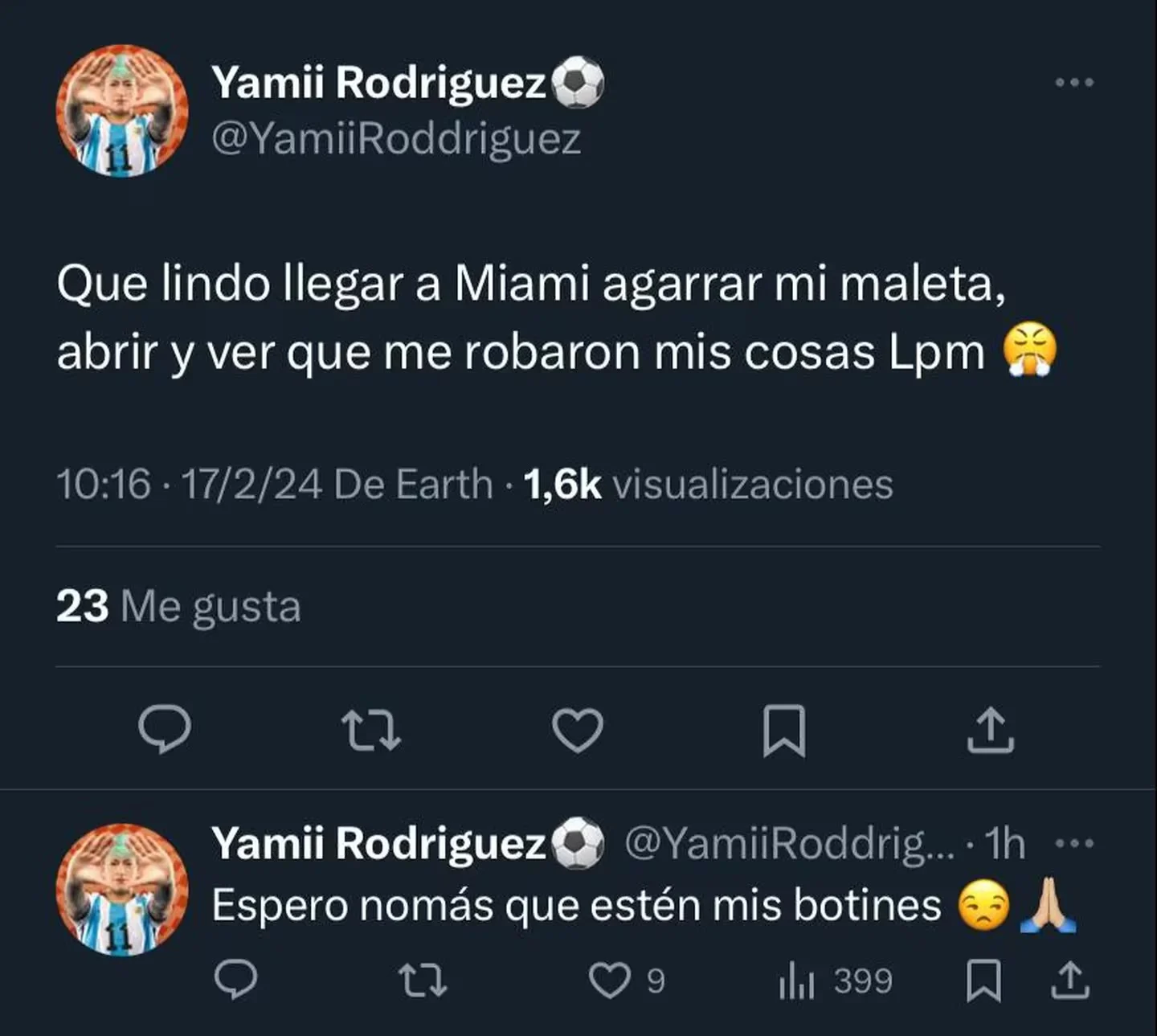
Task: Bookmark the Miami suitcase tweet
Action: click(783, 730)
